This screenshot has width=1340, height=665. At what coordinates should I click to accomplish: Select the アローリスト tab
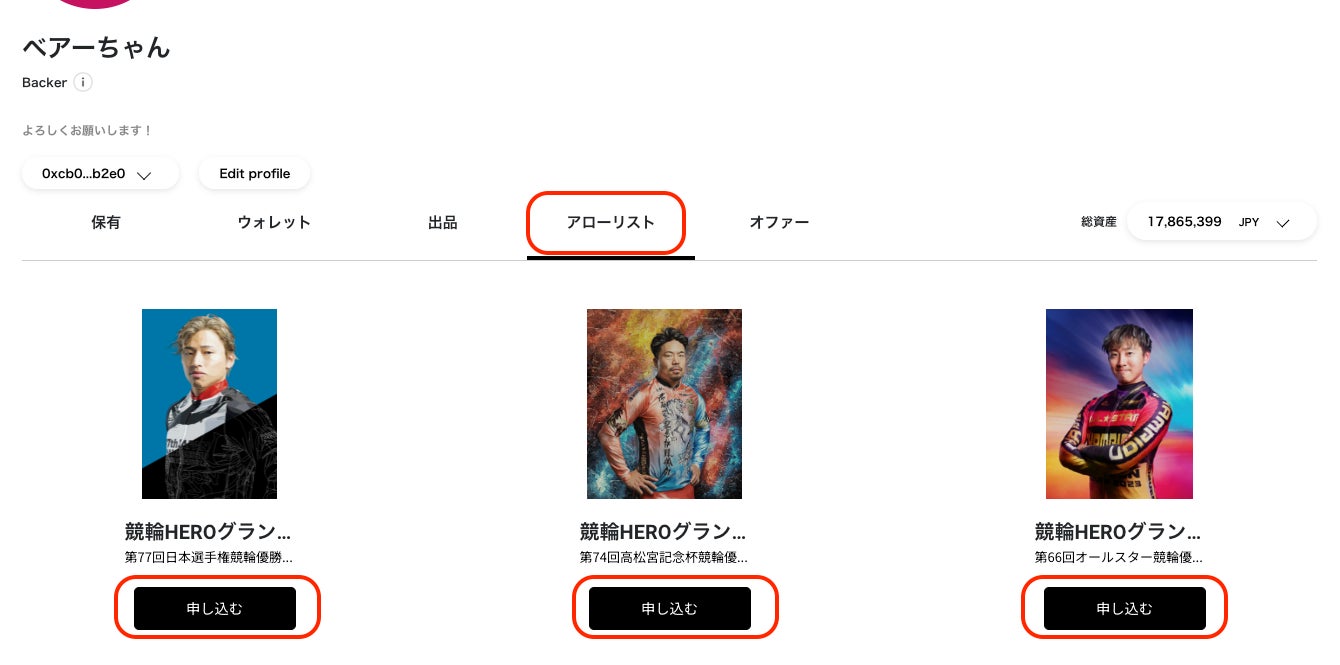tap(610, 223)
